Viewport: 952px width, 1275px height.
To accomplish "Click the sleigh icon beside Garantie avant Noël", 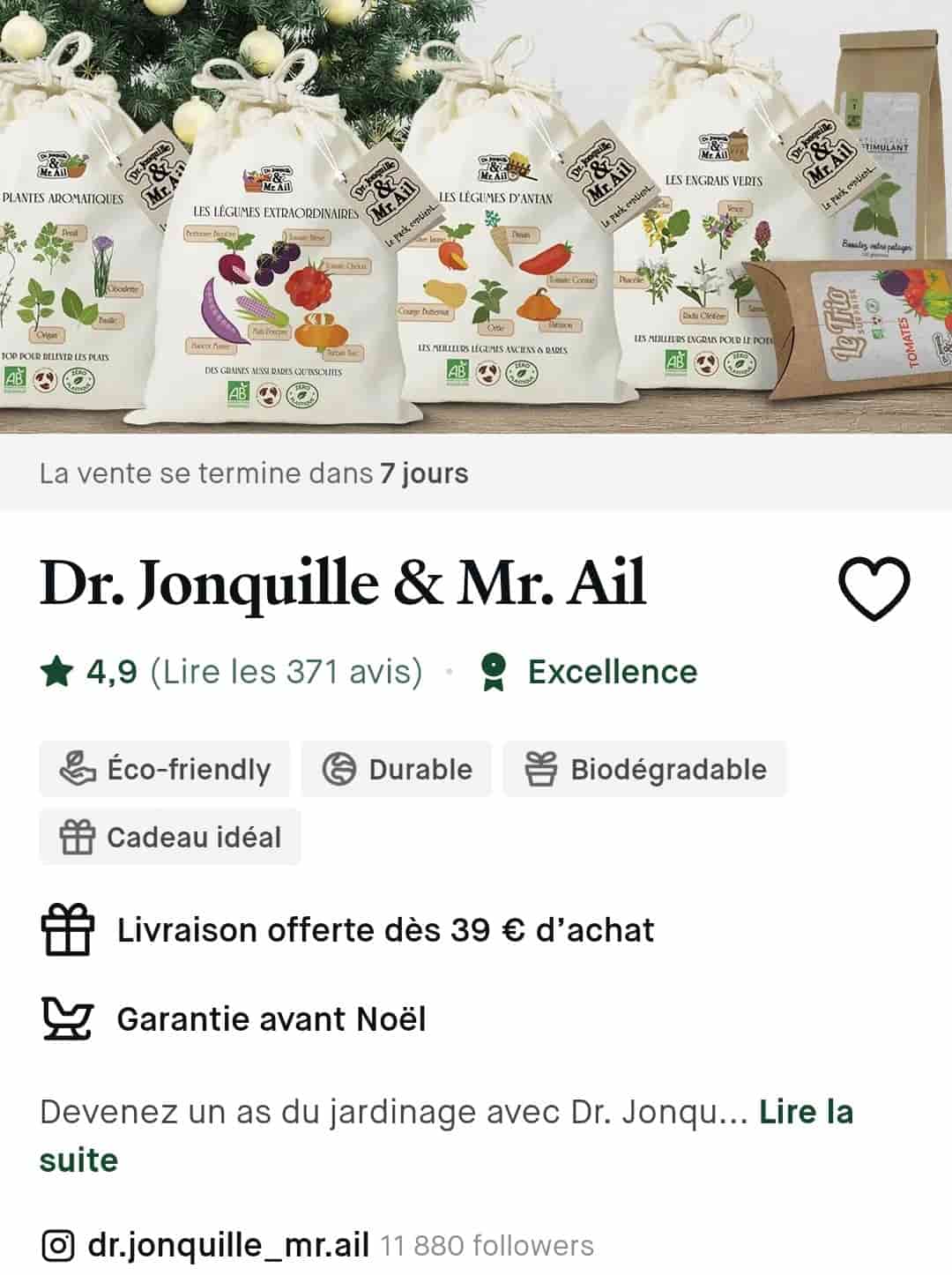I will [68, 1019].
